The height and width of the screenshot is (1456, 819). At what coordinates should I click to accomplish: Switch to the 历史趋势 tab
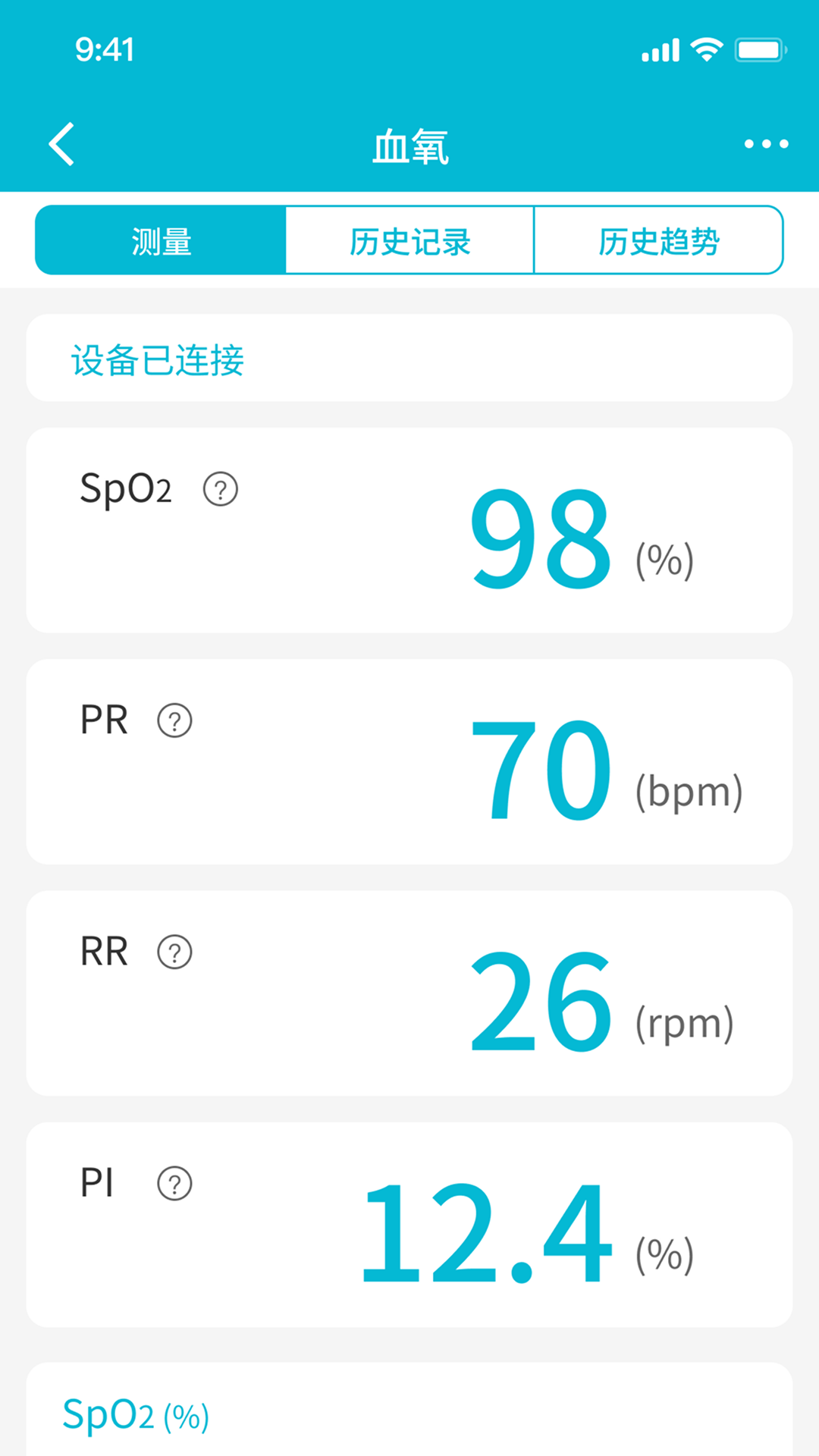point(658,240)
